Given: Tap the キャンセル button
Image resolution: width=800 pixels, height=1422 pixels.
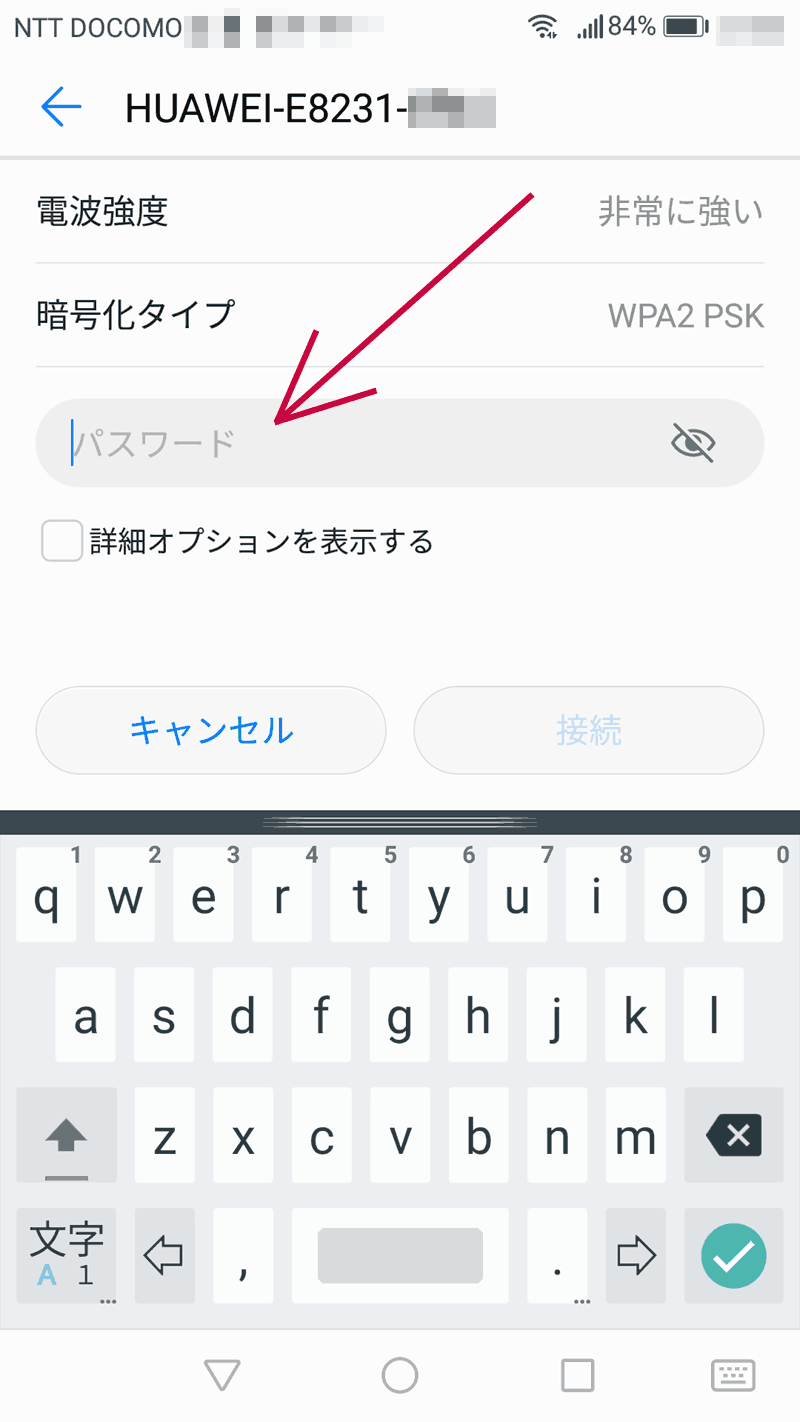Looking at the screenshot, I should [x=211, y=730].
